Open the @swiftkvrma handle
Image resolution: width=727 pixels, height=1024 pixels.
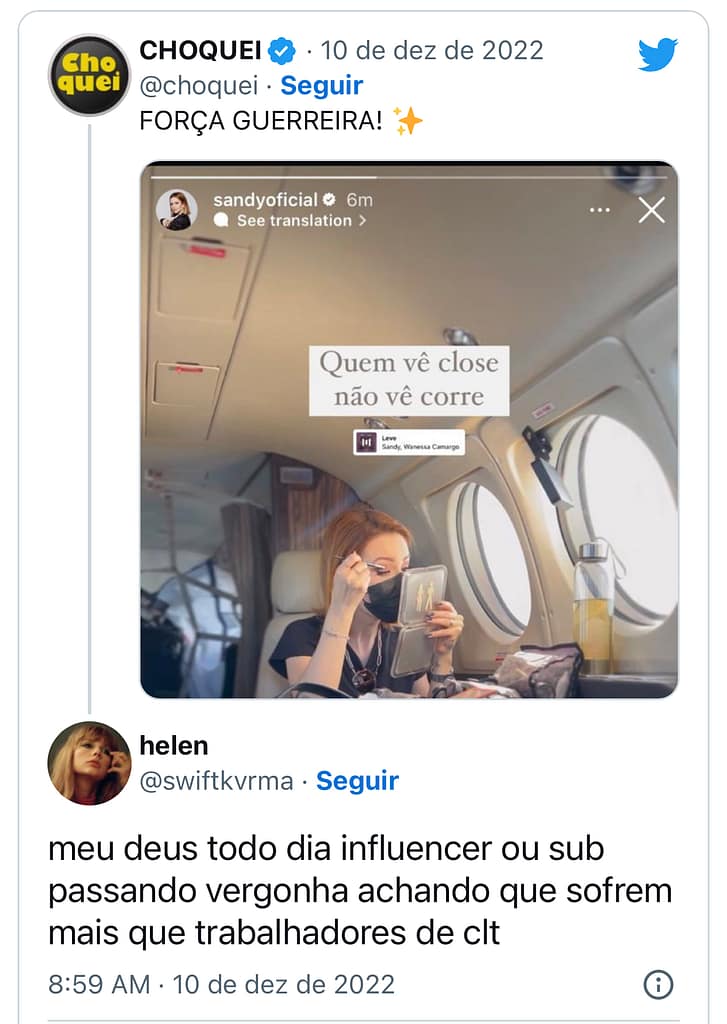point(216,781)
